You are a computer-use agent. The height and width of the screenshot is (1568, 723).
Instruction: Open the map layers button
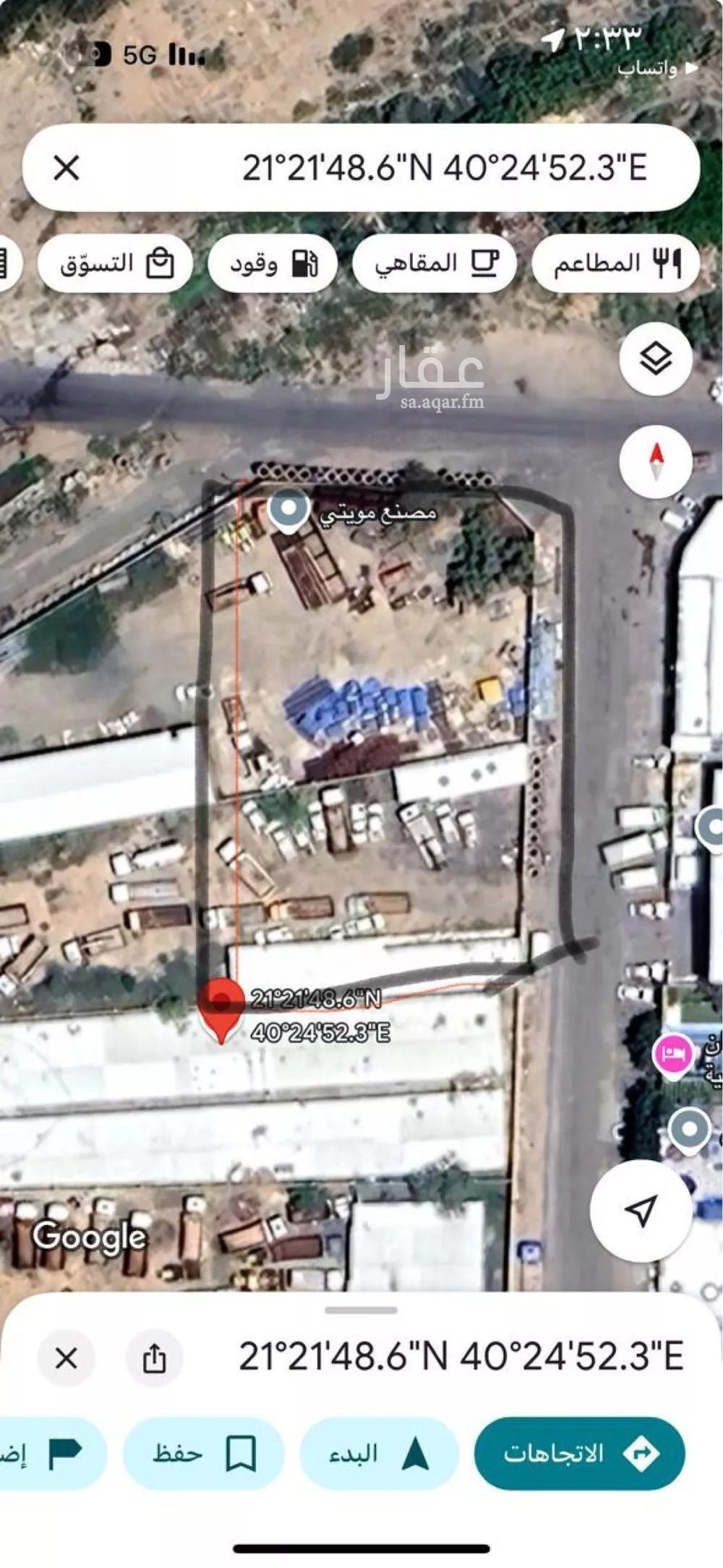(655, 359)
